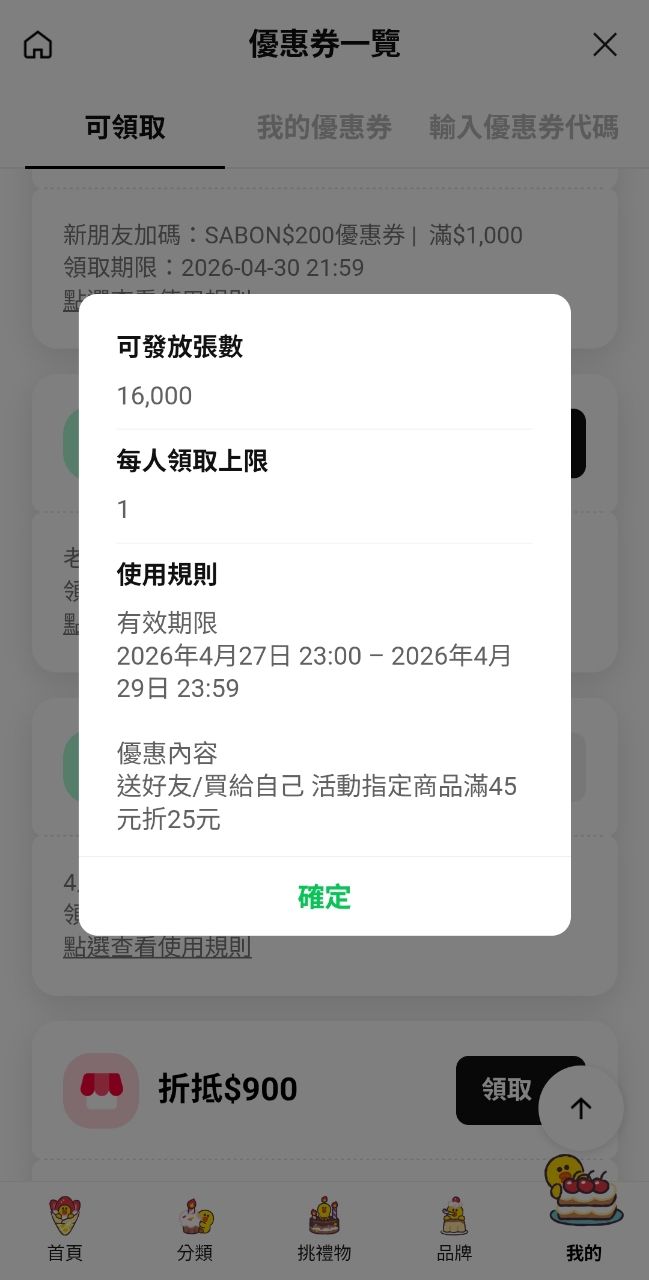The height and width of the screenshot is (1280, 649).
Task: Open 輸入優惠券代碼 tab
Action: 523,128
